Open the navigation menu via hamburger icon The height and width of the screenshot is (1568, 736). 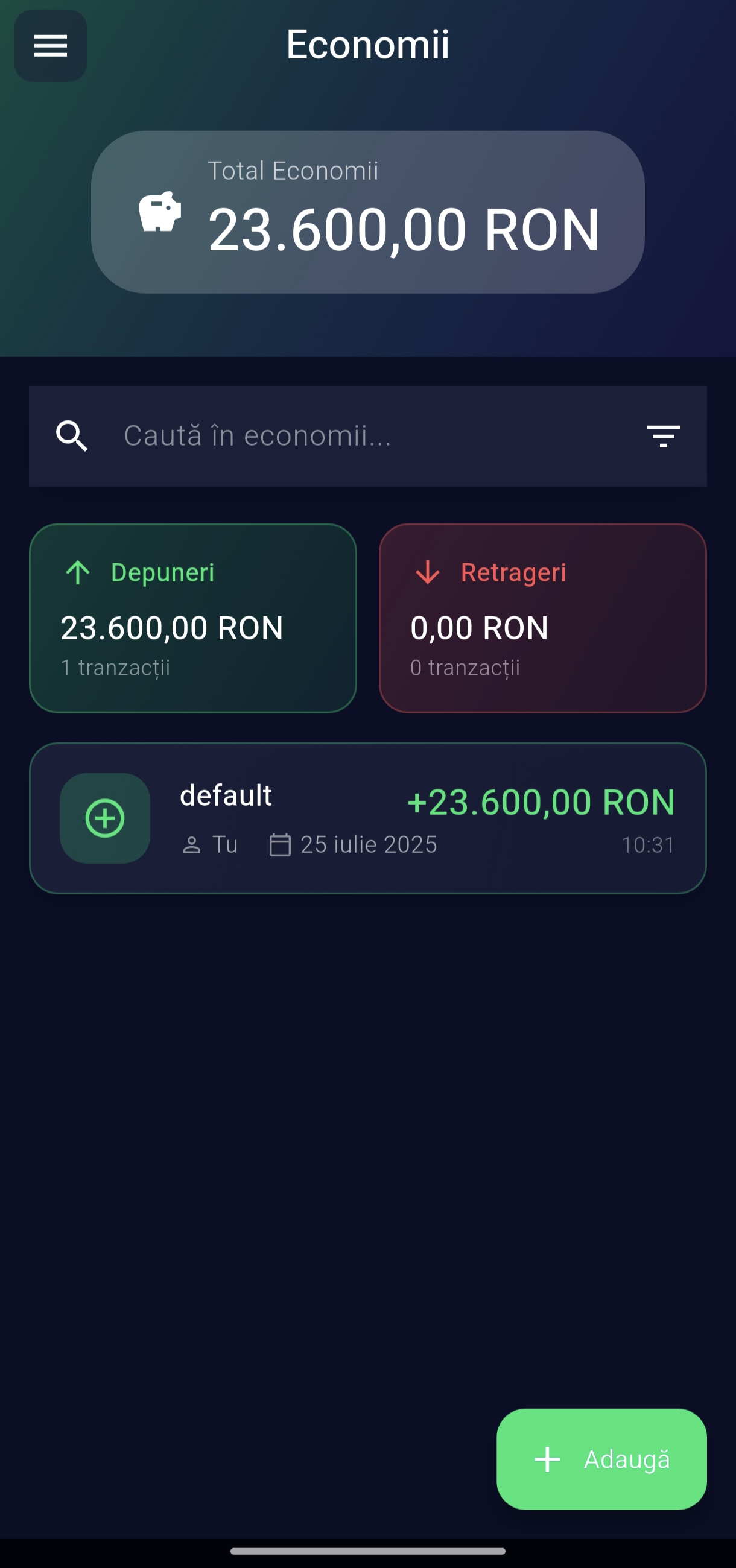pos(50,46)
